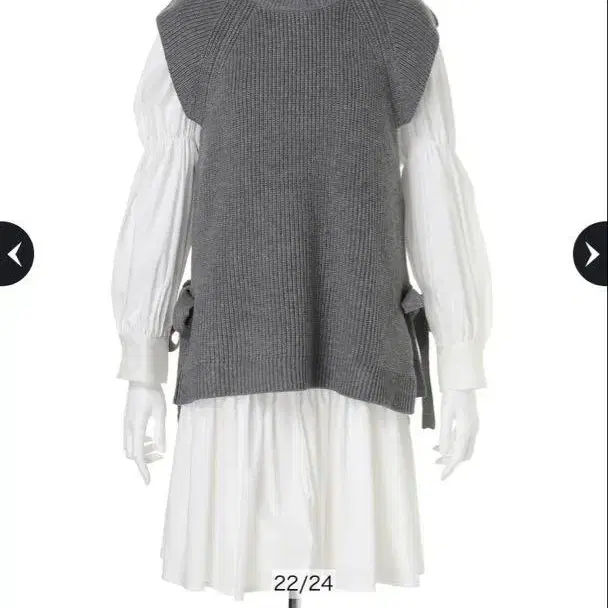
Task: Go to the next product image
Action: (x=591, y=254)
